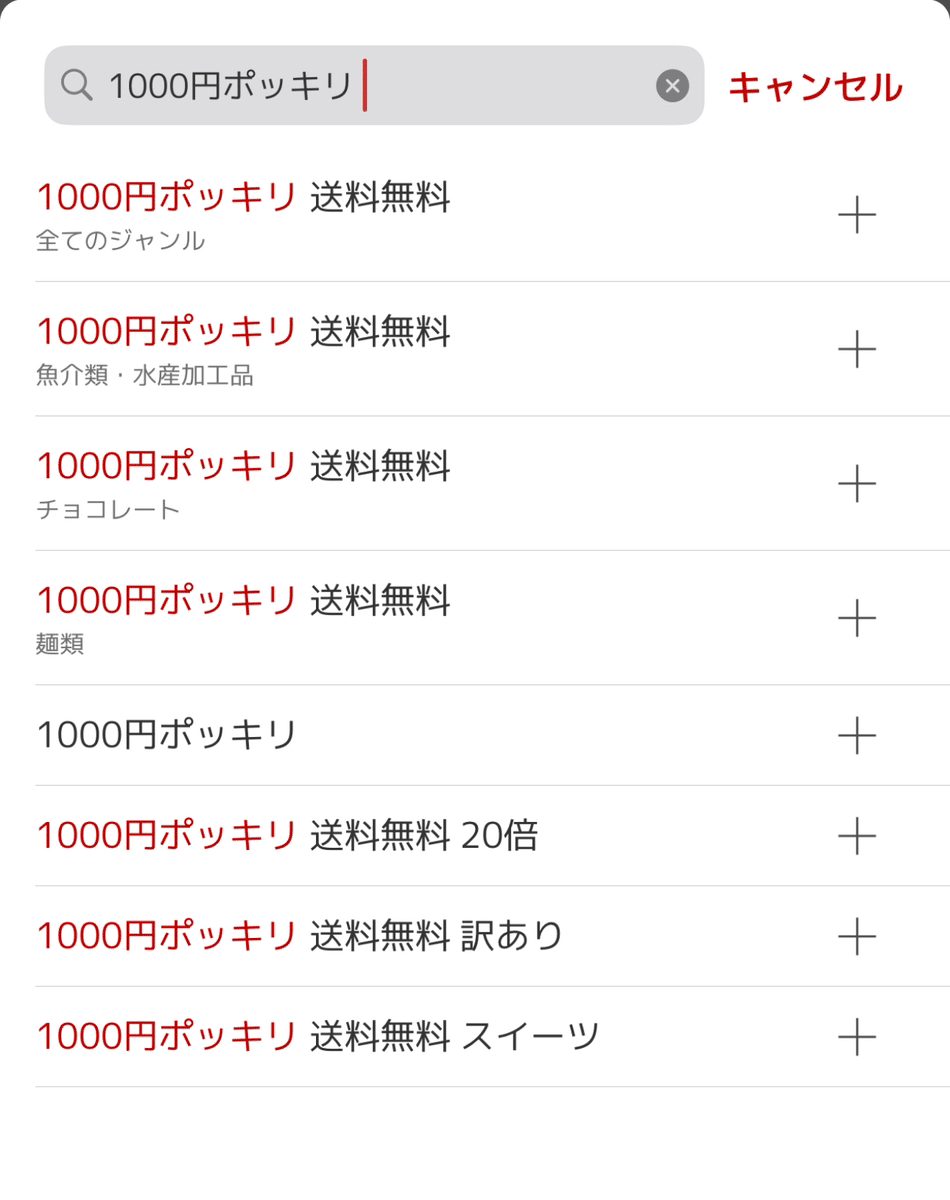Tap the plus icon beside the 訳あり suggestion
The image size is (950, 1200).
coord(857,937)
